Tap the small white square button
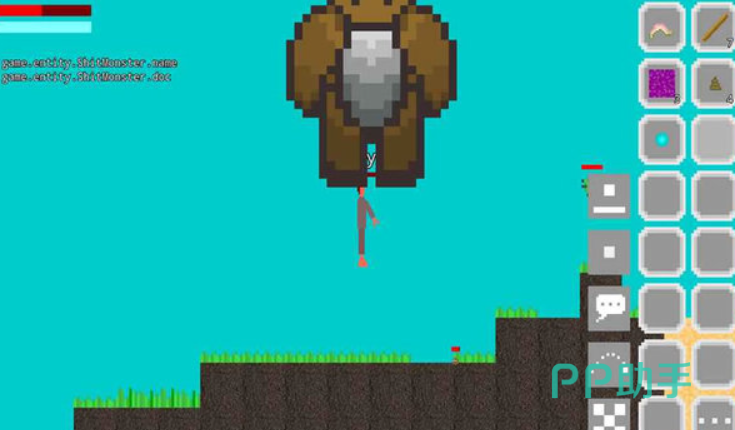This screenshot has width=735, height=430. point(609,251)
